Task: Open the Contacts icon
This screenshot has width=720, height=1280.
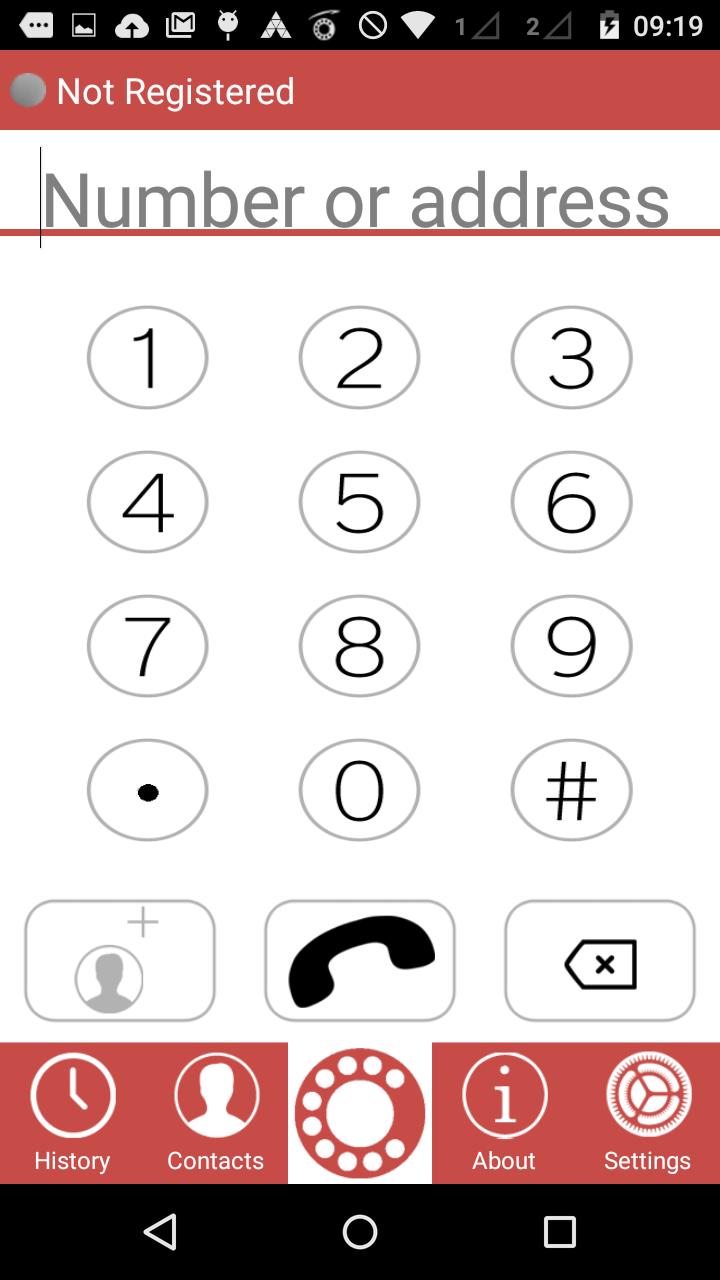Action: [215, 1093]
